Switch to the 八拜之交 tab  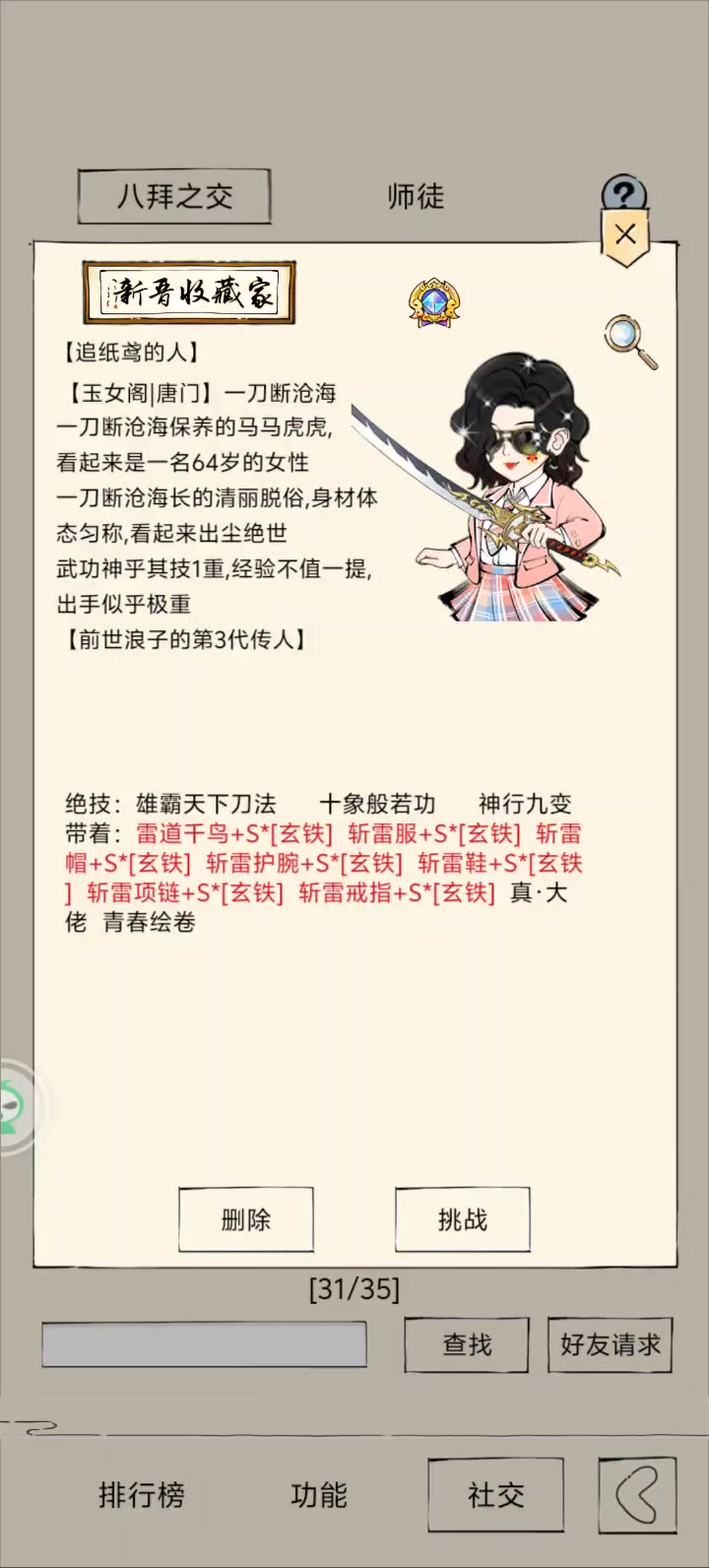click(174, 197)
